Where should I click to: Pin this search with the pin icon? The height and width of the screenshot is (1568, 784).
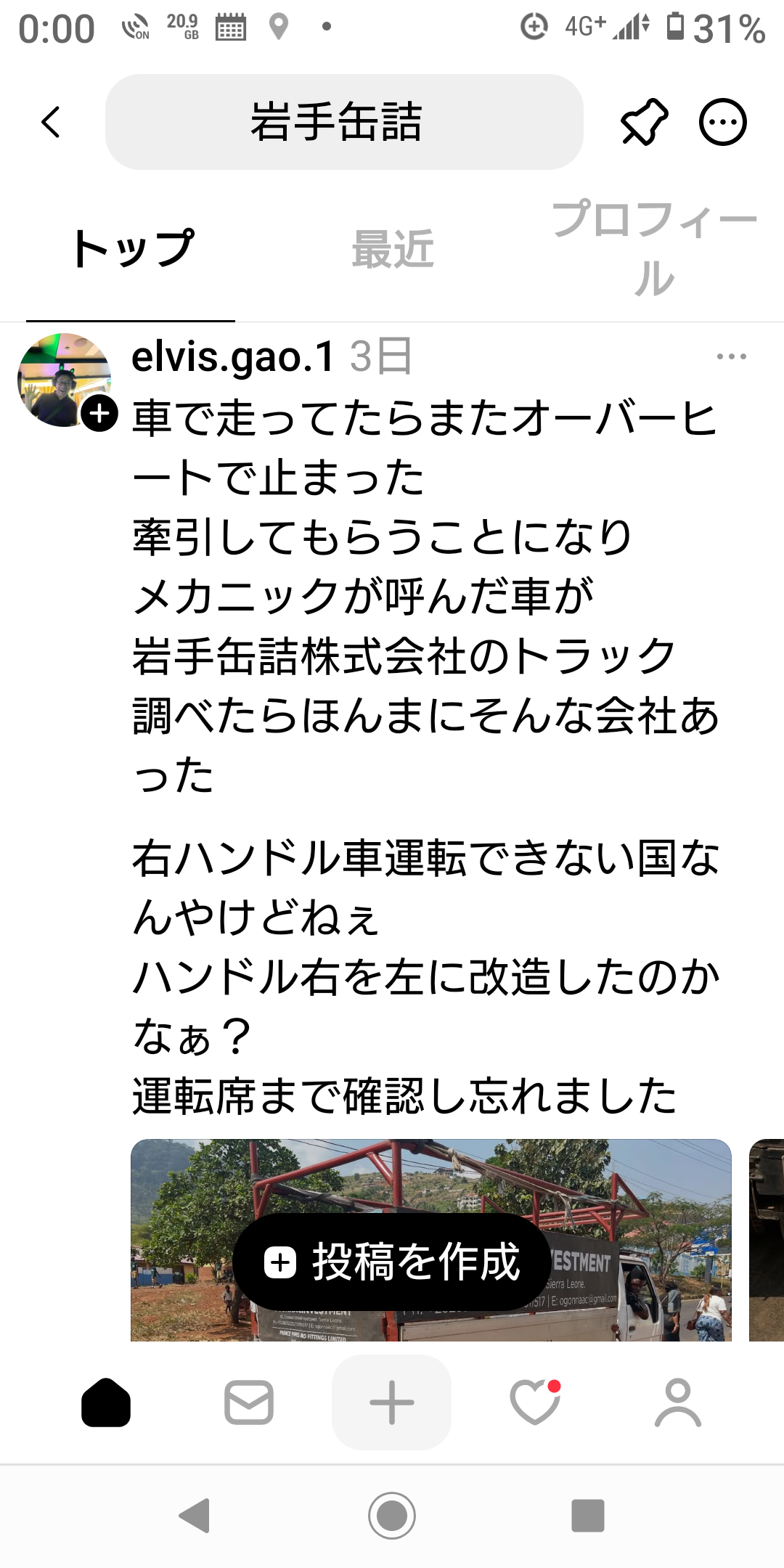[x=644, y=122]
